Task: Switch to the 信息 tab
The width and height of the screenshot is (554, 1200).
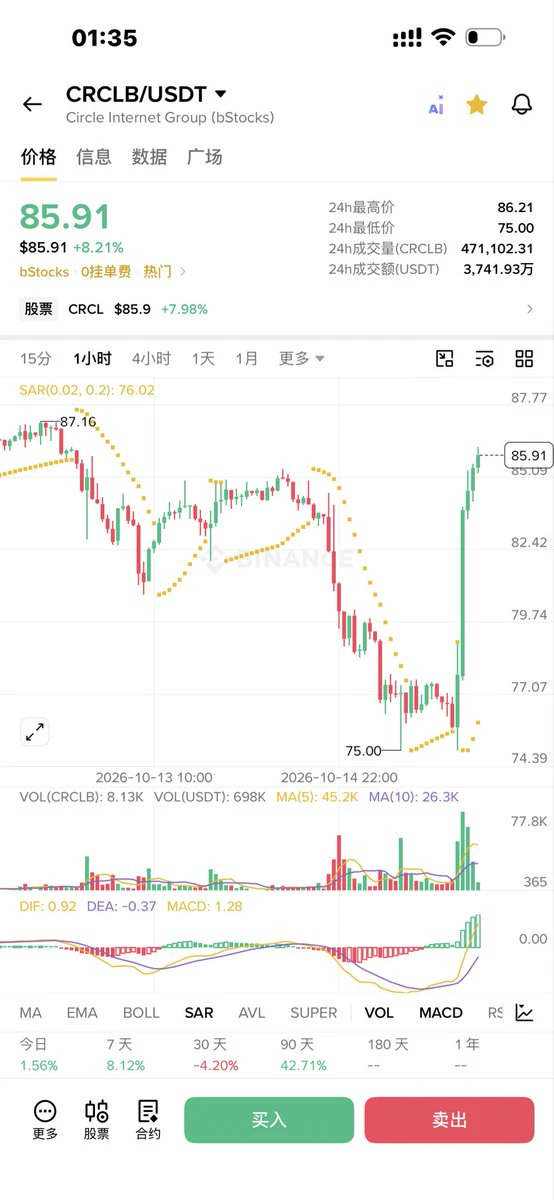Action: click(x=94, y=157)
